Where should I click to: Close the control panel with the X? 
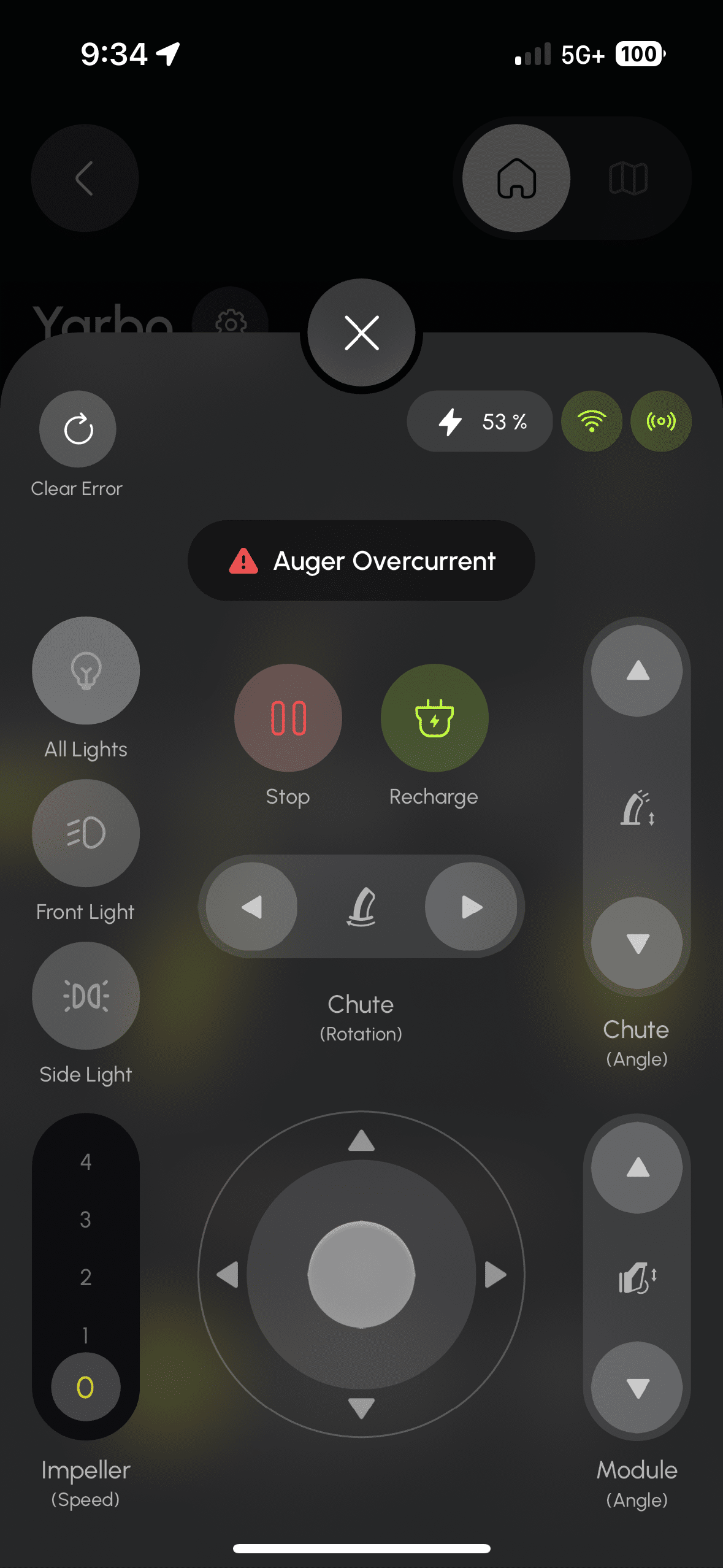[361, 332]
